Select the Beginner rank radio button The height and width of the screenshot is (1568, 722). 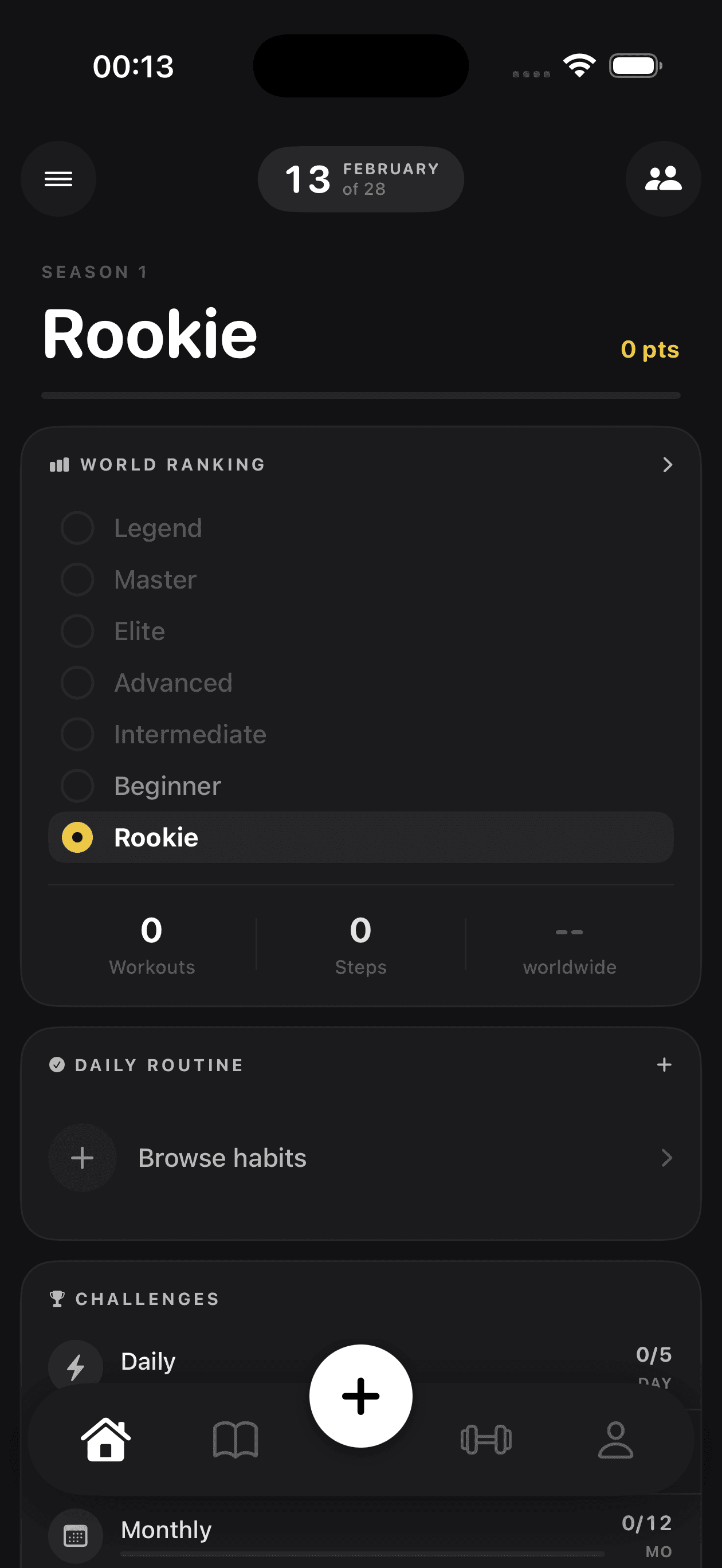77,786
